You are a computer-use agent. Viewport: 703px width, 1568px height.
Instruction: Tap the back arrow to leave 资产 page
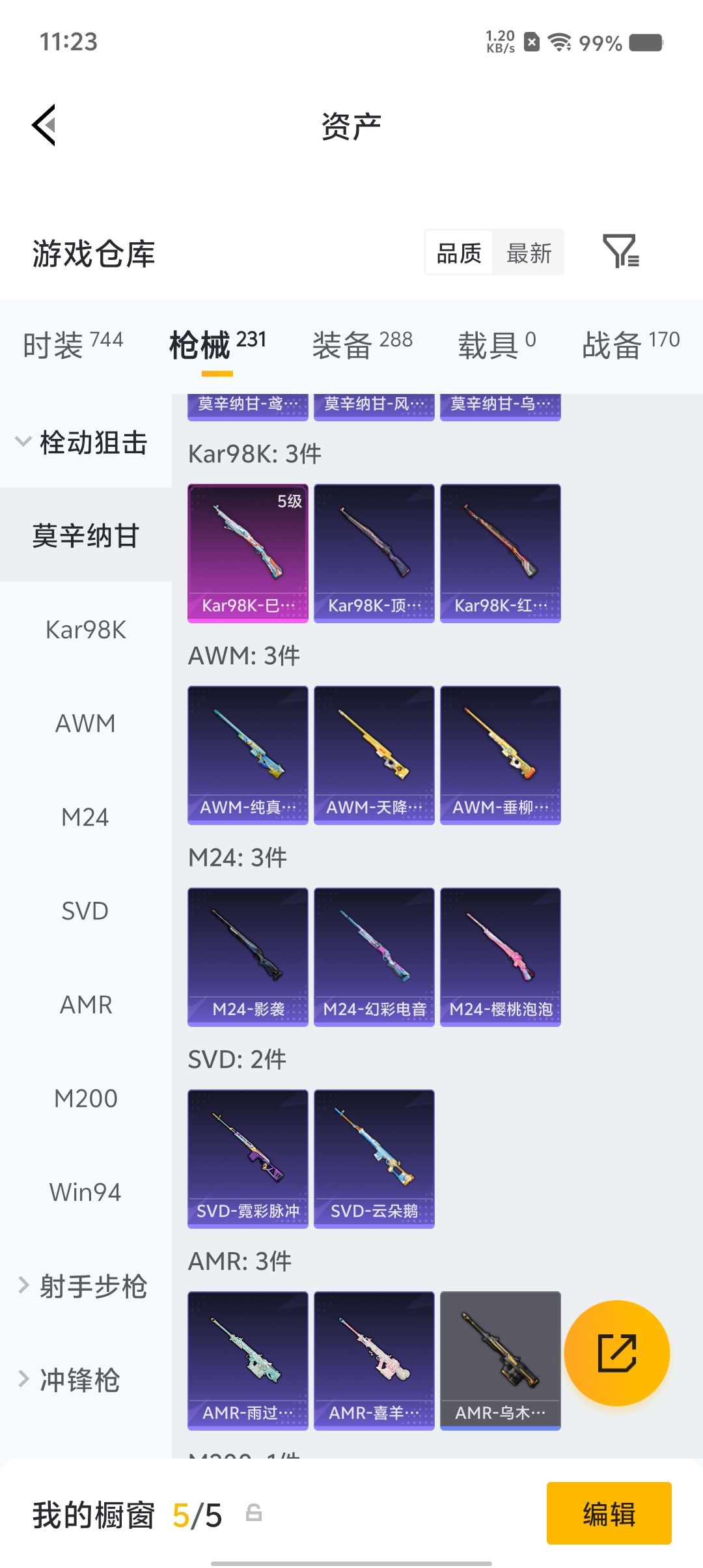click(x=43, y=125)
